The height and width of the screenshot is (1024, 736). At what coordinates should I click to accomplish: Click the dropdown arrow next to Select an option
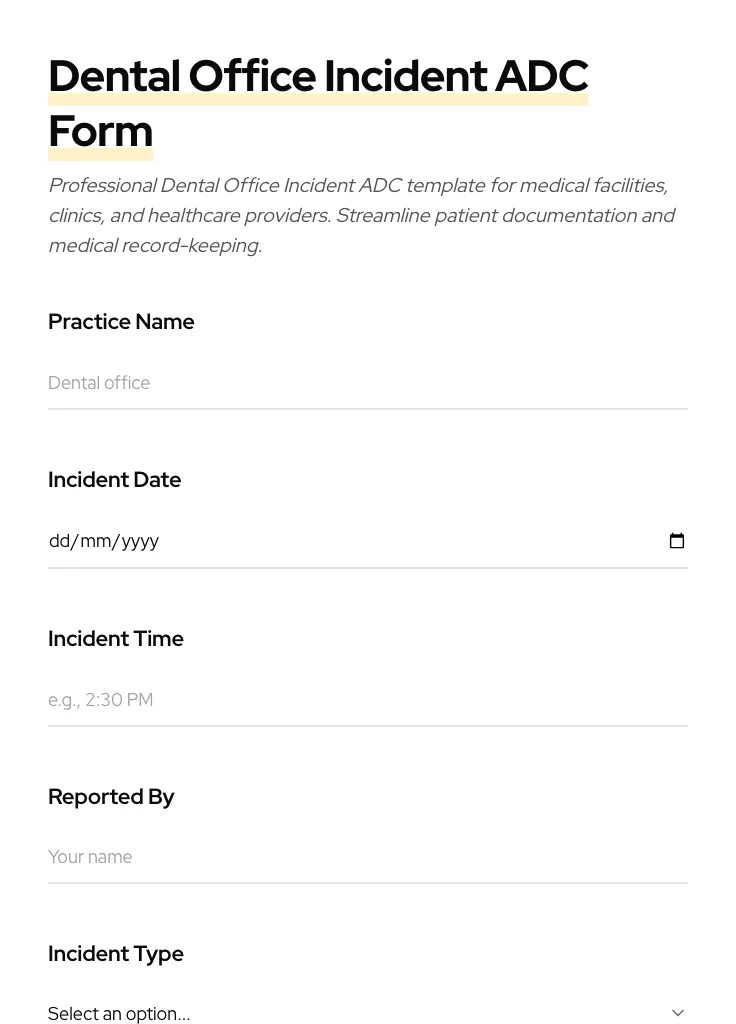678,1012
